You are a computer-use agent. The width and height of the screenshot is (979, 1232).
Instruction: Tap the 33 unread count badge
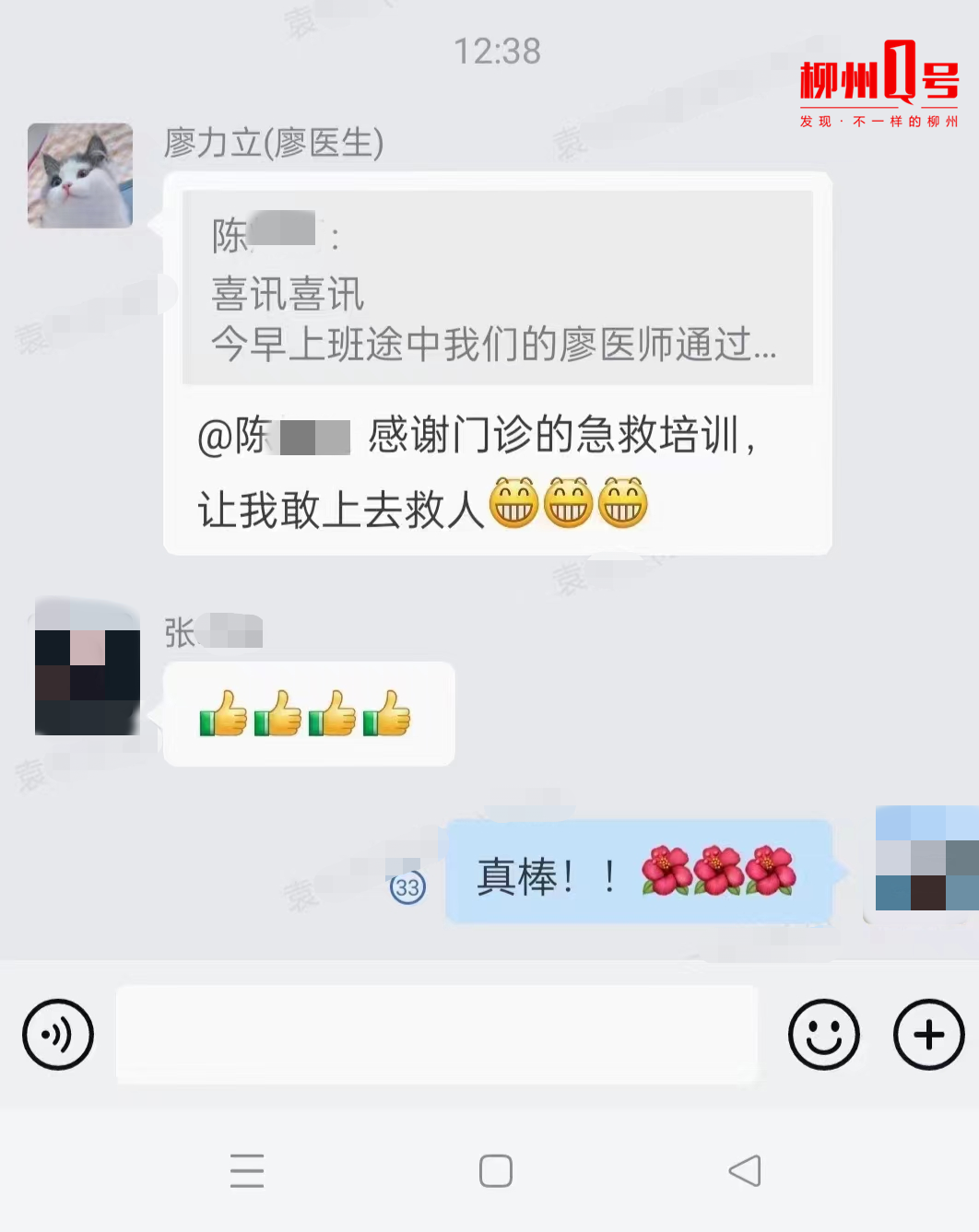(407, 887)
